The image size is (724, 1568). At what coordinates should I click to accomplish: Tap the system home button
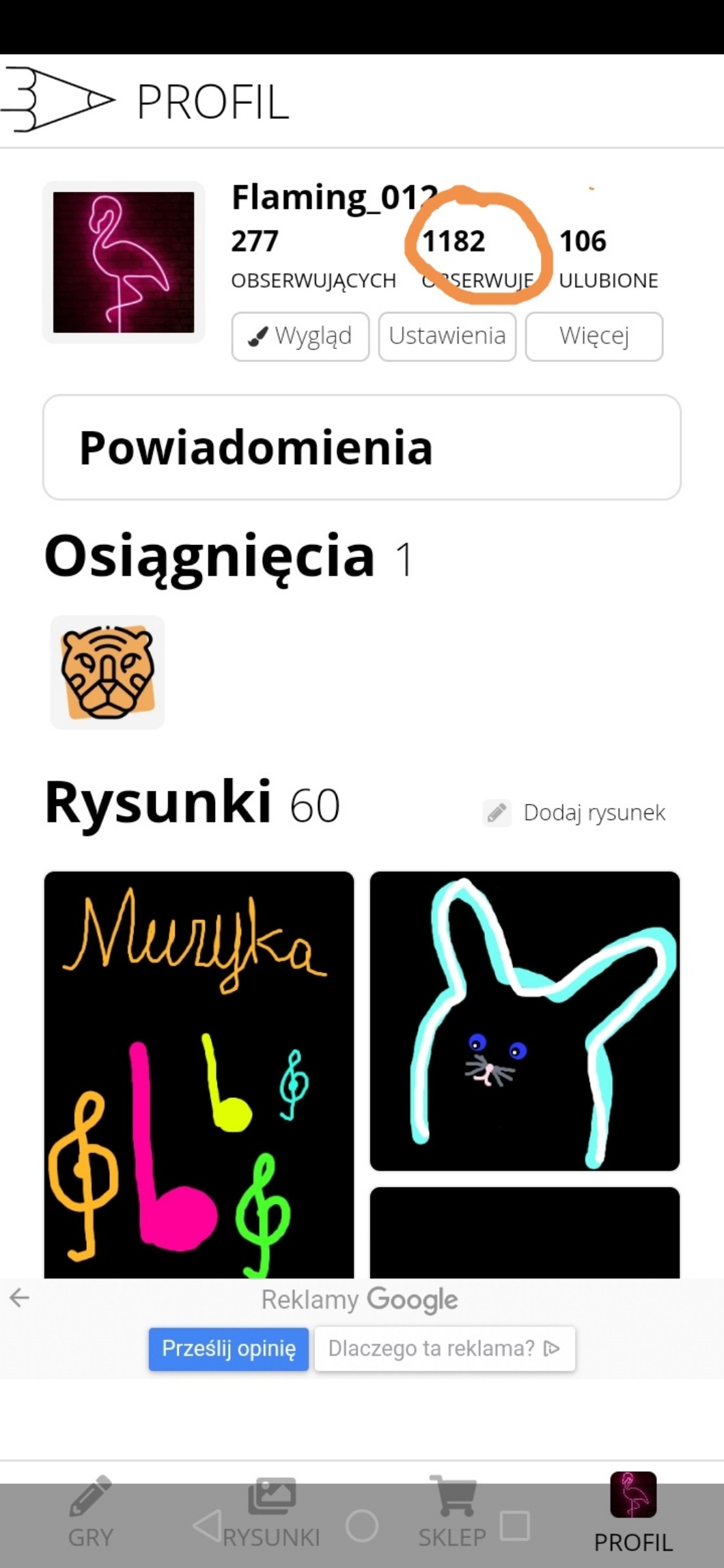[362, 1526]
